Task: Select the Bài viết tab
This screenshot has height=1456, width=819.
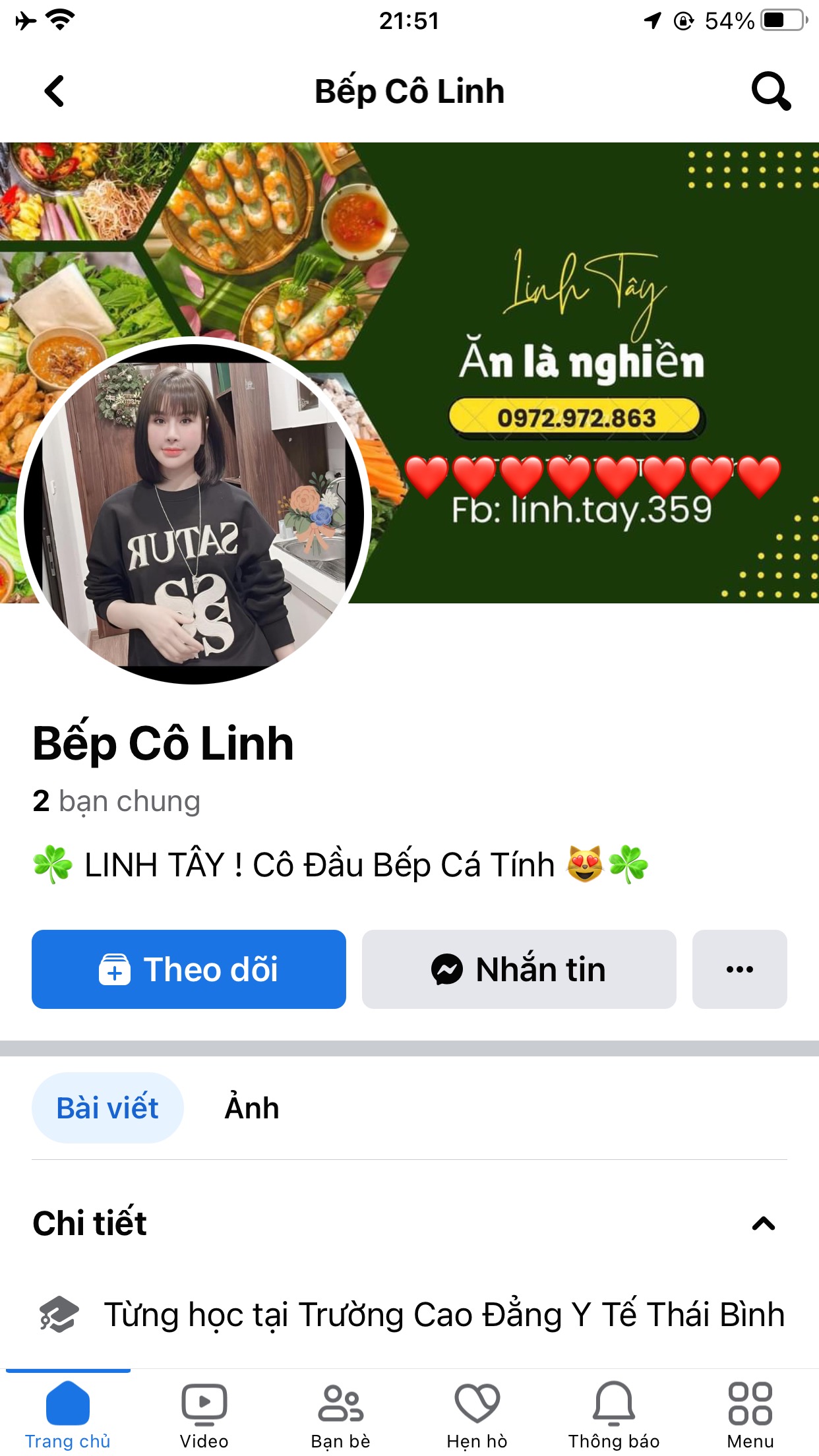Action: click(x=107, y=1108)
